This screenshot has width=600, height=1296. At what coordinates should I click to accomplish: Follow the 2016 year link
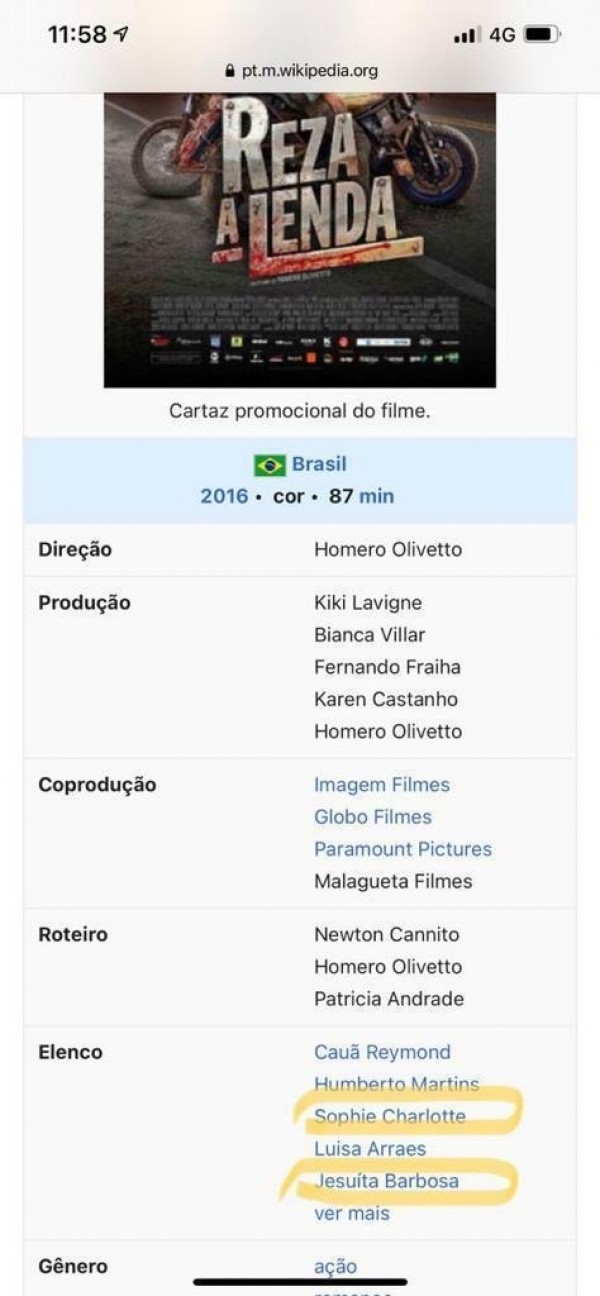(224, 496)
